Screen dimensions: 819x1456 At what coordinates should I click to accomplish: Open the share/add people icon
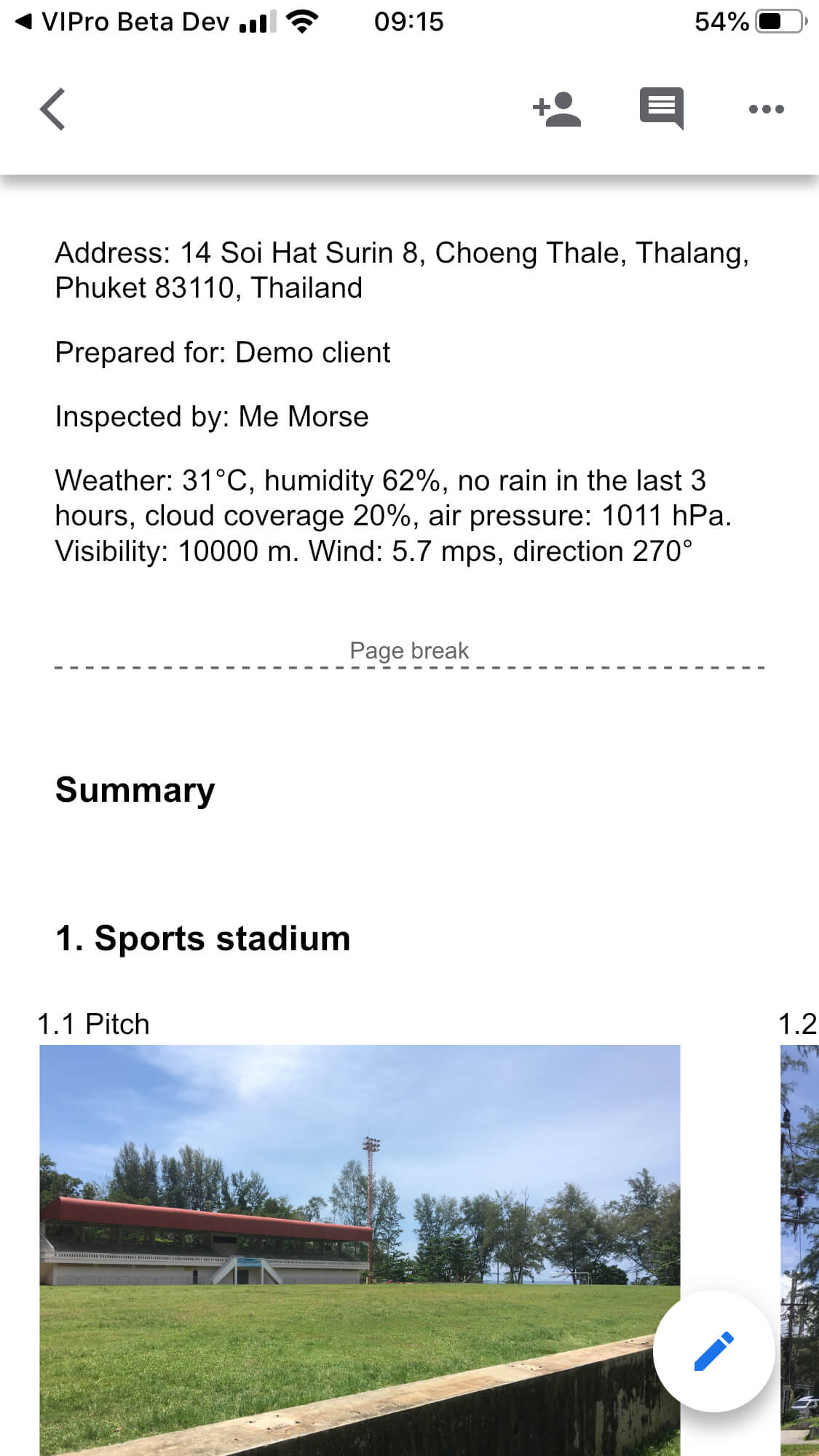(x=557, y=109)
